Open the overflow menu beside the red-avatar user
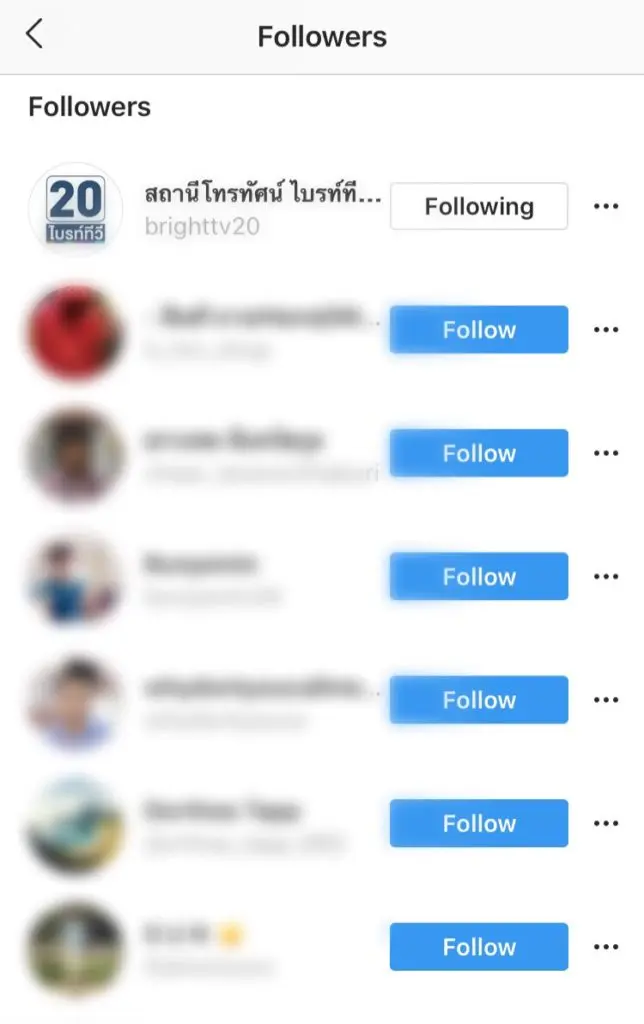Screen dimensions: 644x1024 (606, 330)
